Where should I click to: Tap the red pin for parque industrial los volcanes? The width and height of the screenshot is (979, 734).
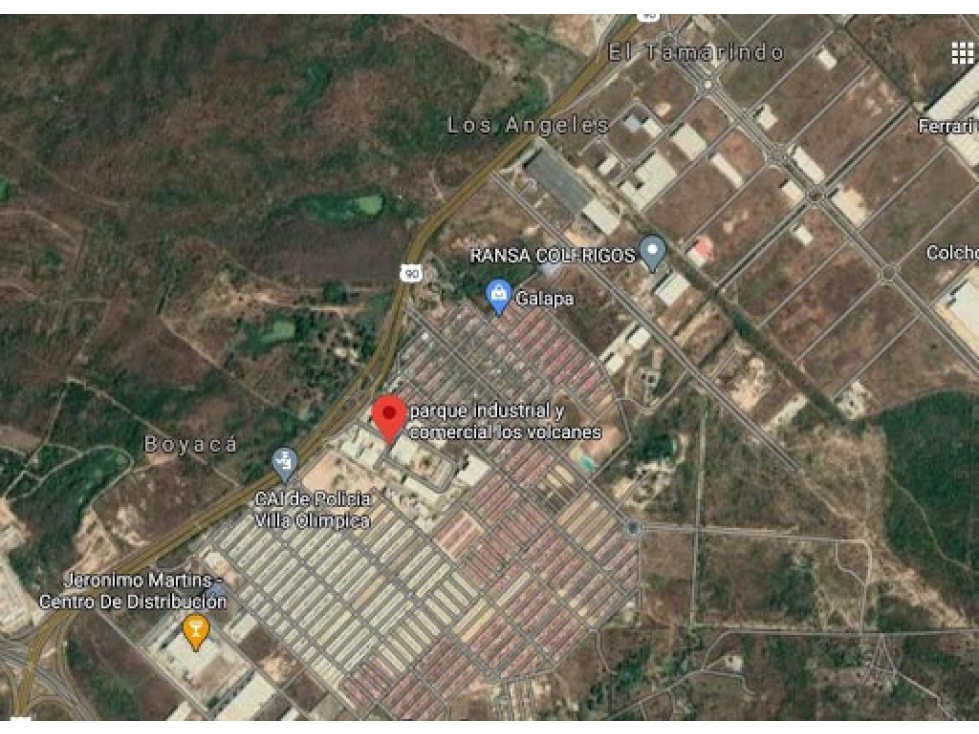[389, 416]
